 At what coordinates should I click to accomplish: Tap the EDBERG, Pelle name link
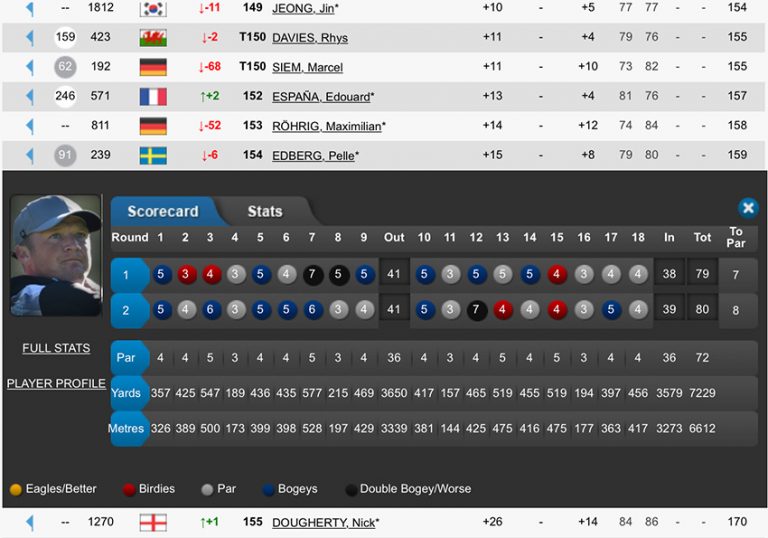313,155
